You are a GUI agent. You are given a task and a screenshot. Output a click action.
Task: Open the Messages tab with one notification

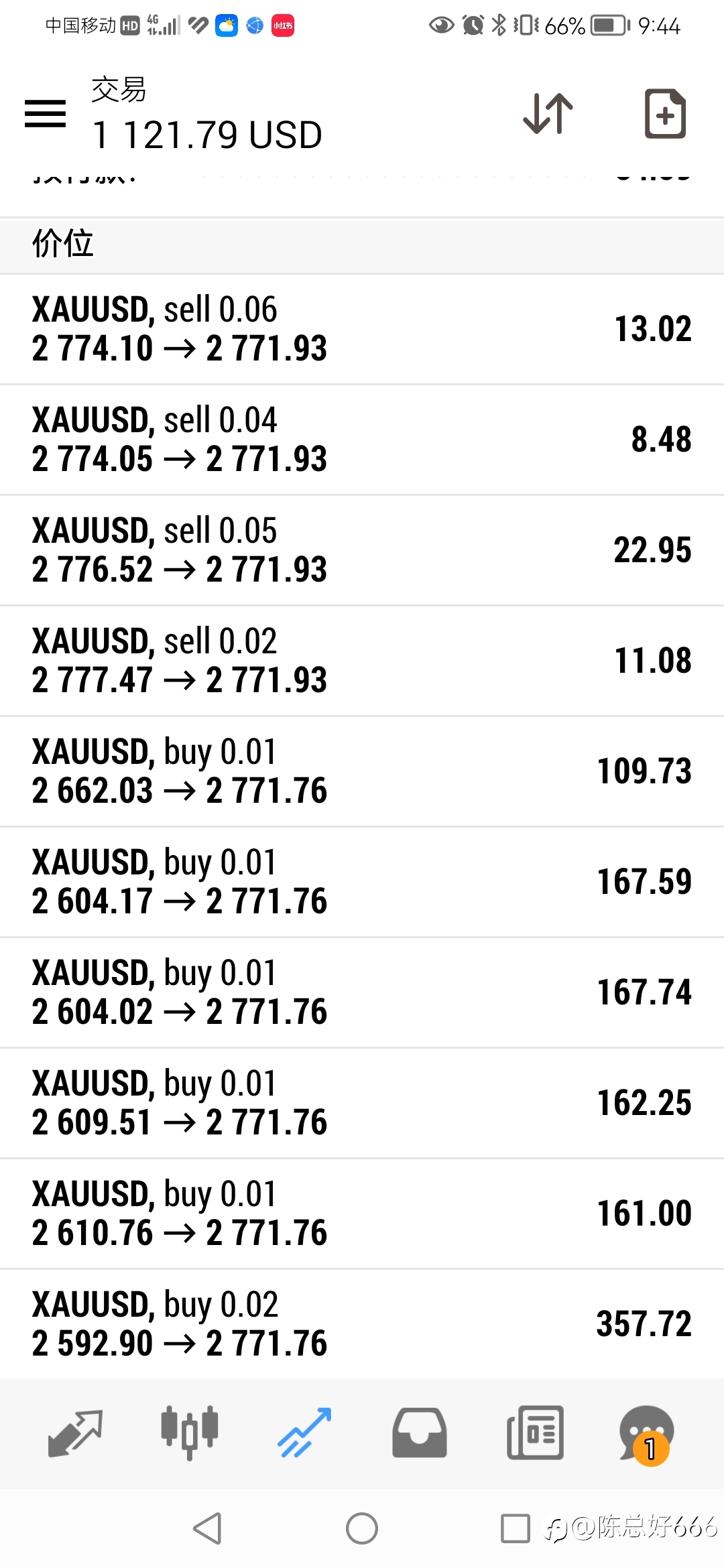[x=646, y=1435]
